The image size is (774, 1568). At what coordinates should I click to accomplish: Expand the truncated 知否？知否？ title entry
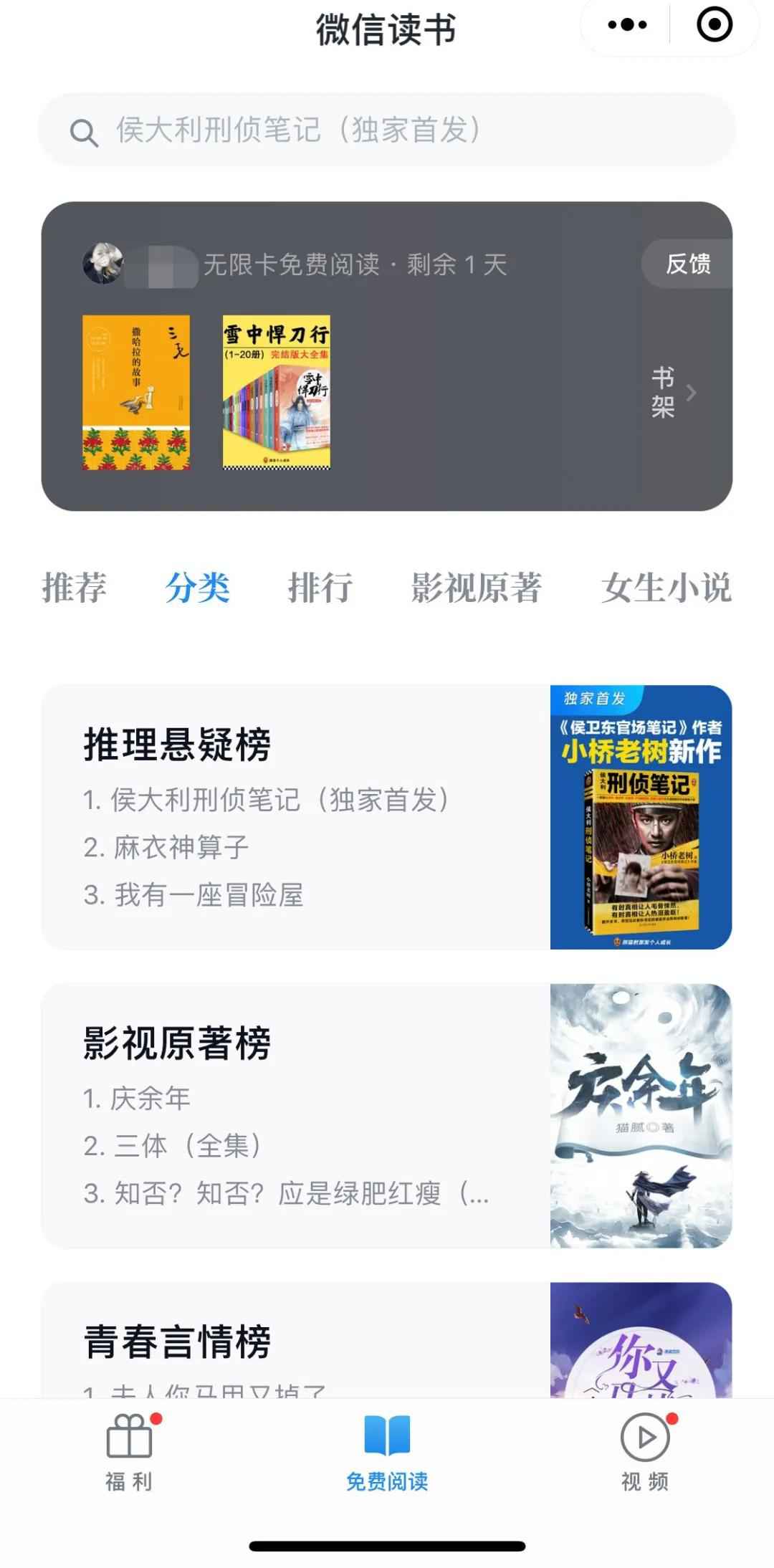tap(287, 1190)
